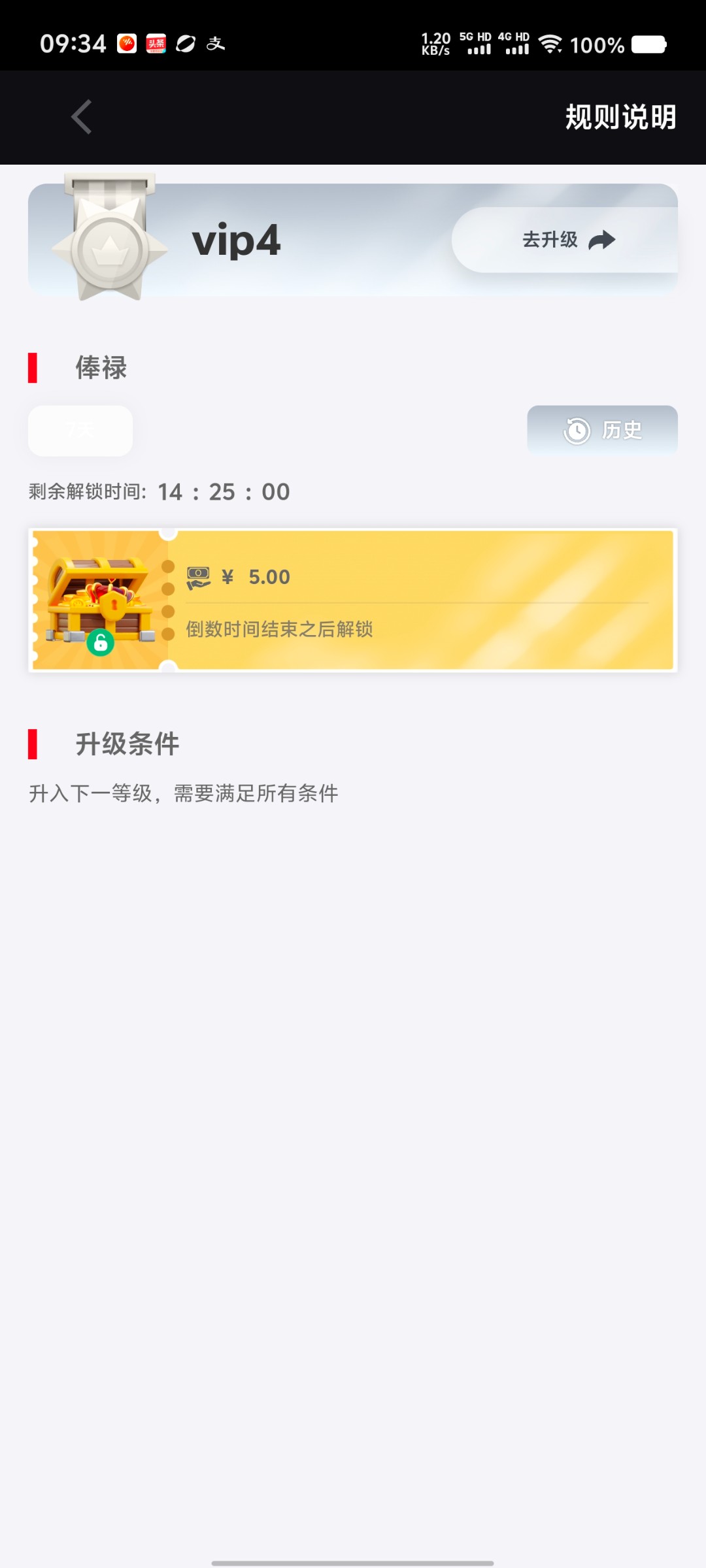Image resolution: width=706 pixels, height=1568 pixels.
Task: Select the 7天 salary tab
Action: click(80, 431)
